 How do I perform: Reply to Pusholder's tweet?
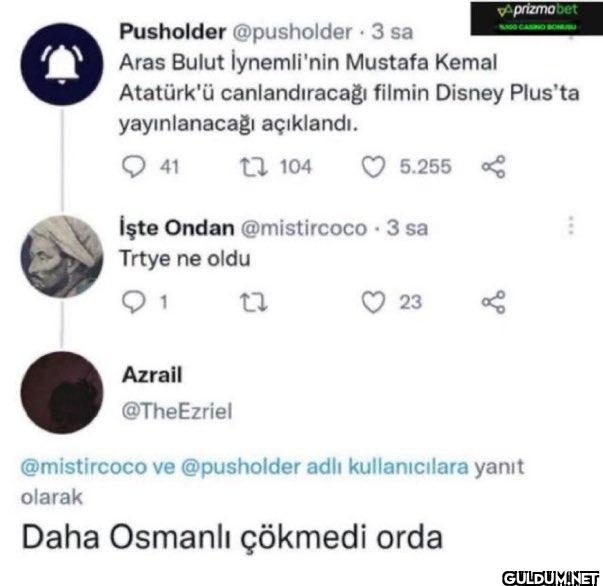133,167
